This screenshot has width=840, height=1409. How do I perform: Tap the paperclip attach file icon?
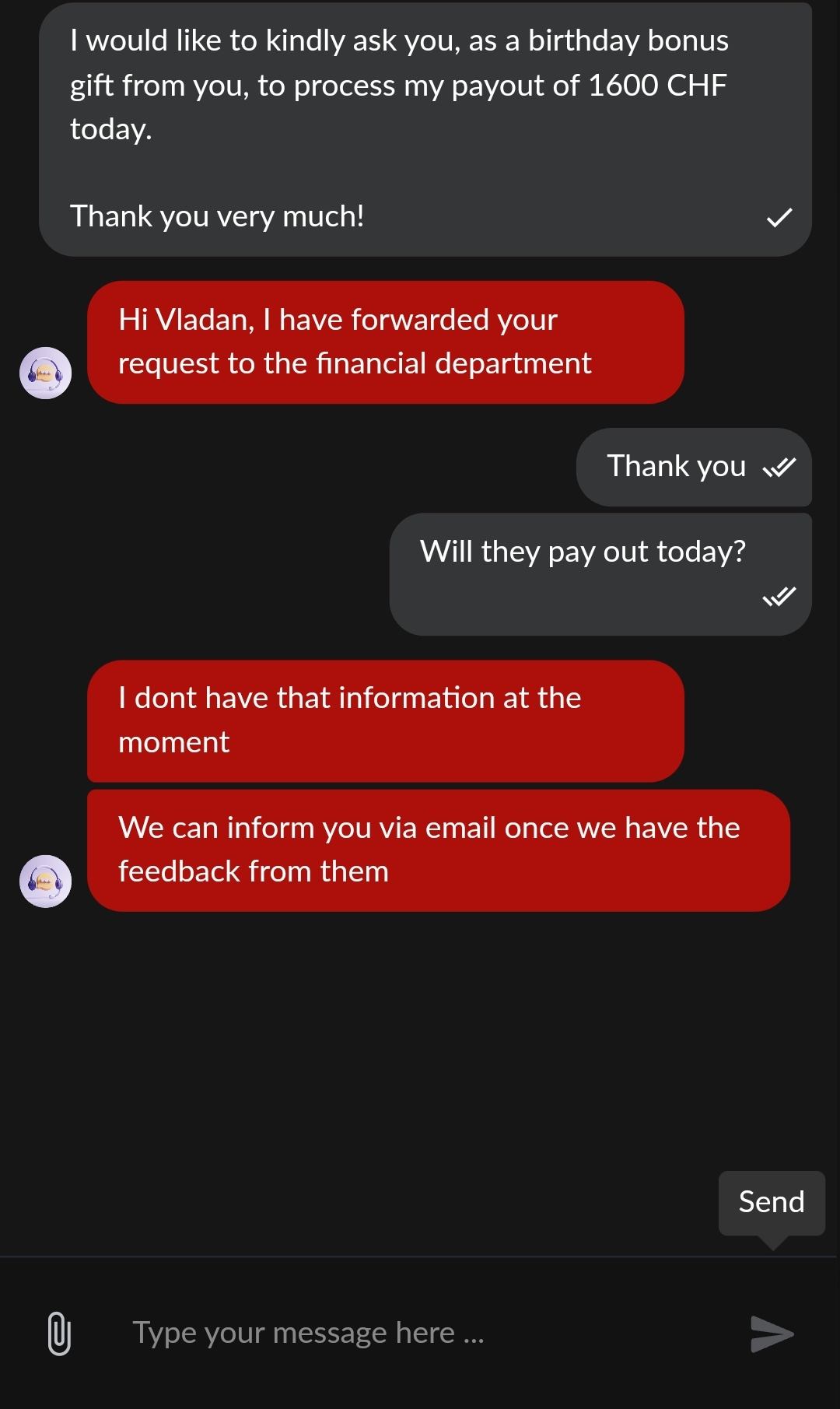pos(59,1334)
